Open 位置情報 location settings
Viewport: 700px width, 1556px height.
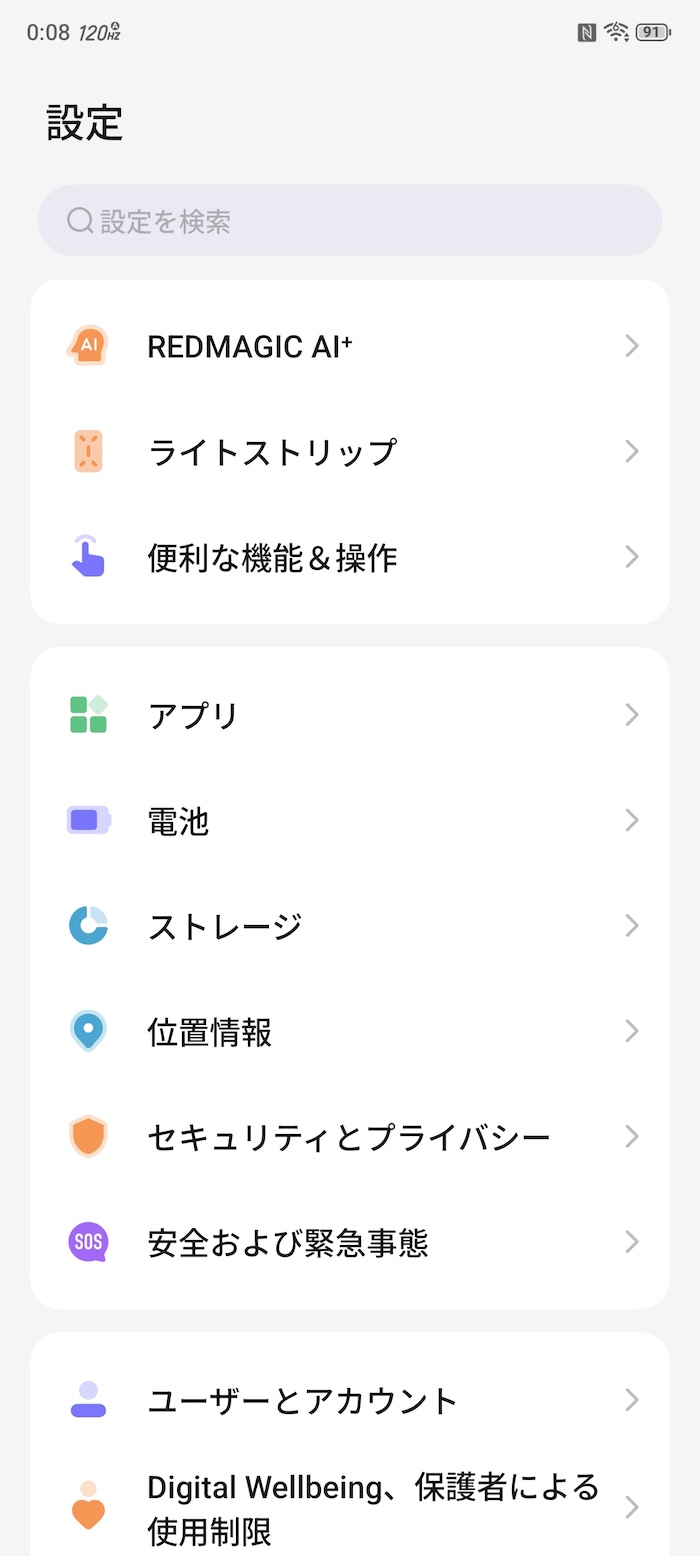pos(350,1031)
